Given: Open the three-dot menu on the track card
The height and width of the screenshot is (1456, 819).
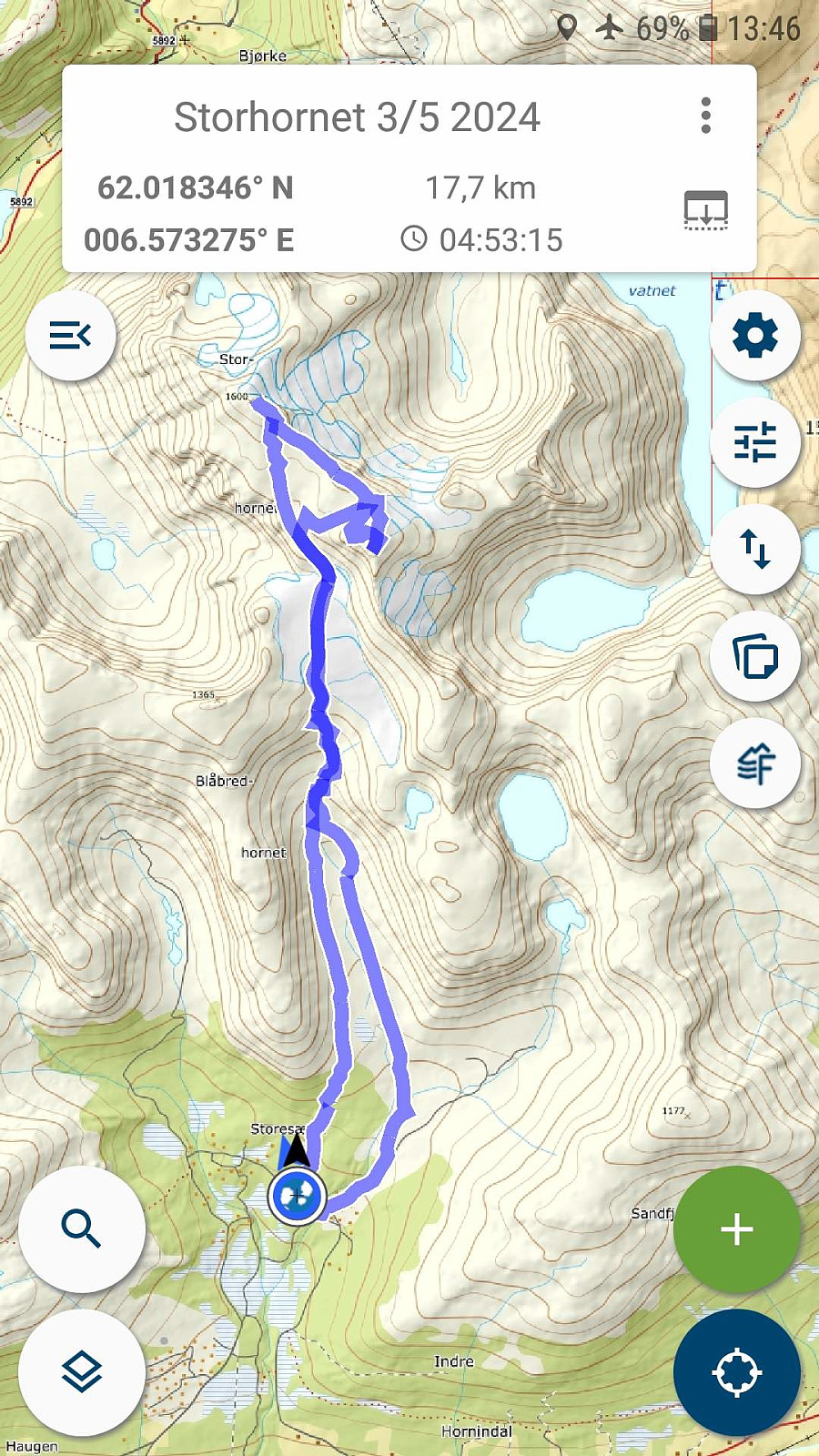Looking at the screenshot, I should coord(705,116).
